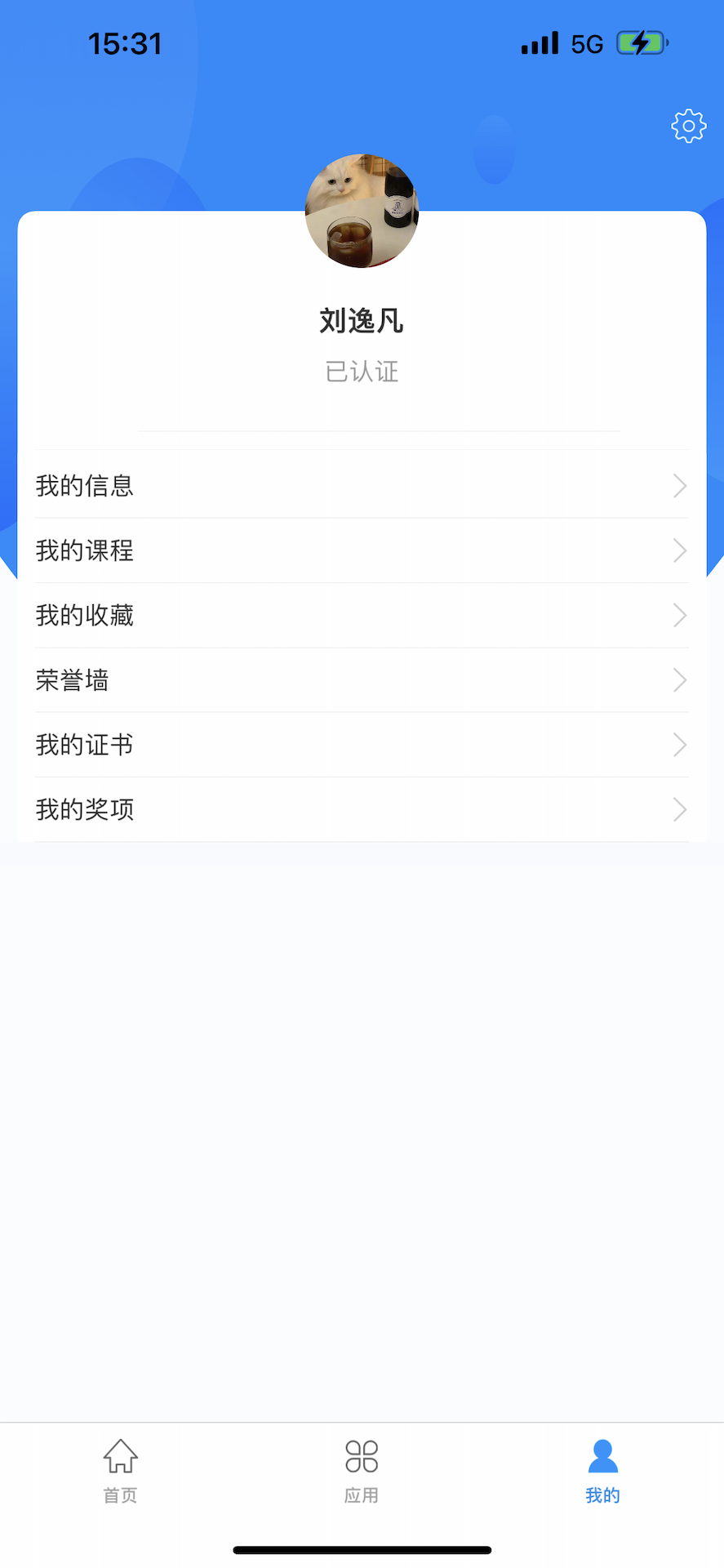Switch to the 首页 tab
Screen dimensions: 724x1568
120,1470
